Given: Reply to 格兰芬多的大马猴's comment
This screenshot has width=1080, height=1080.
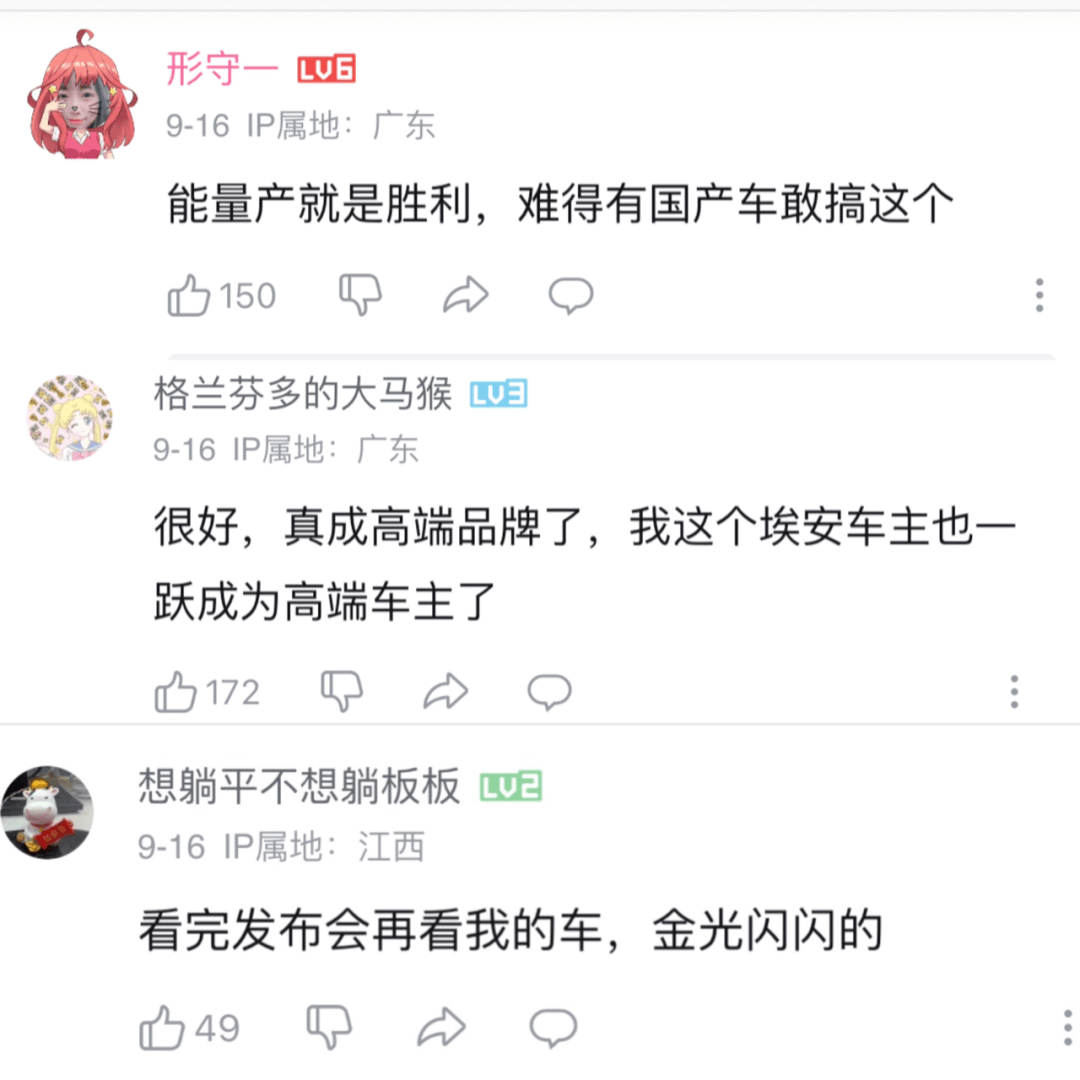Looking at the screenshot, I should pyautogui.click(x=549, y=691).
